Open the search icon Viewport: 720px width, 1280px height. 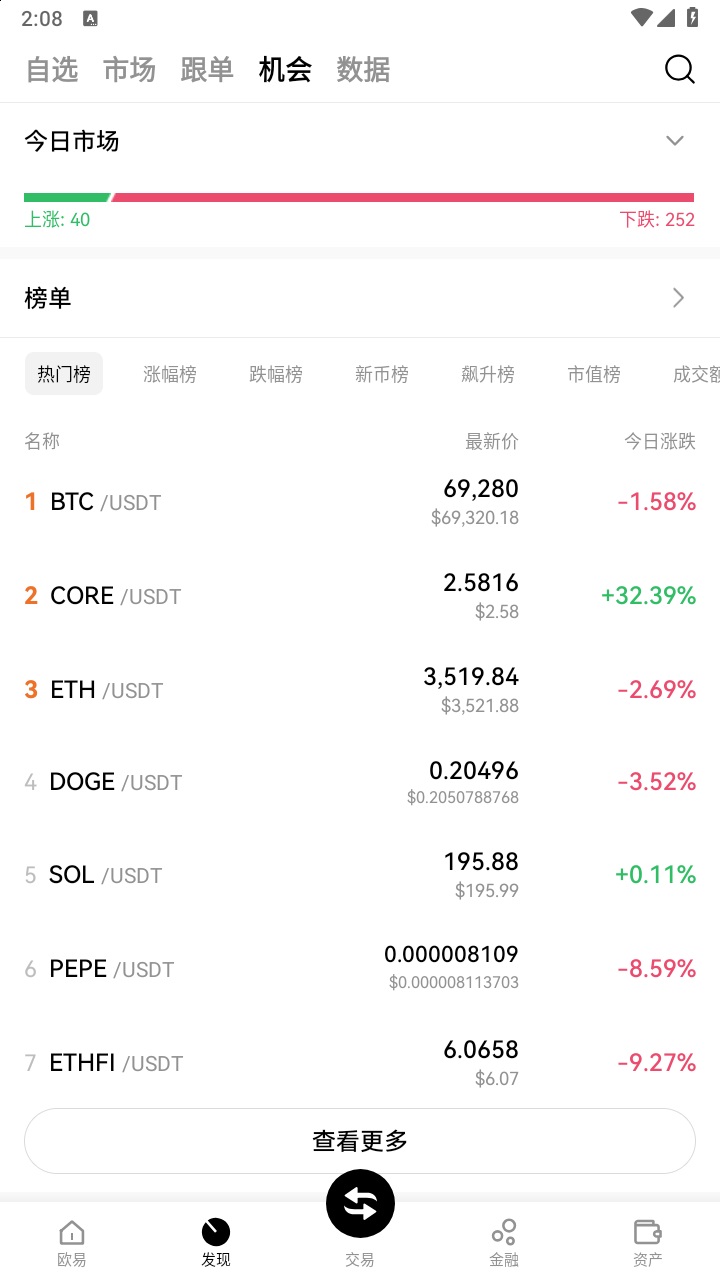tap(679, 69)
